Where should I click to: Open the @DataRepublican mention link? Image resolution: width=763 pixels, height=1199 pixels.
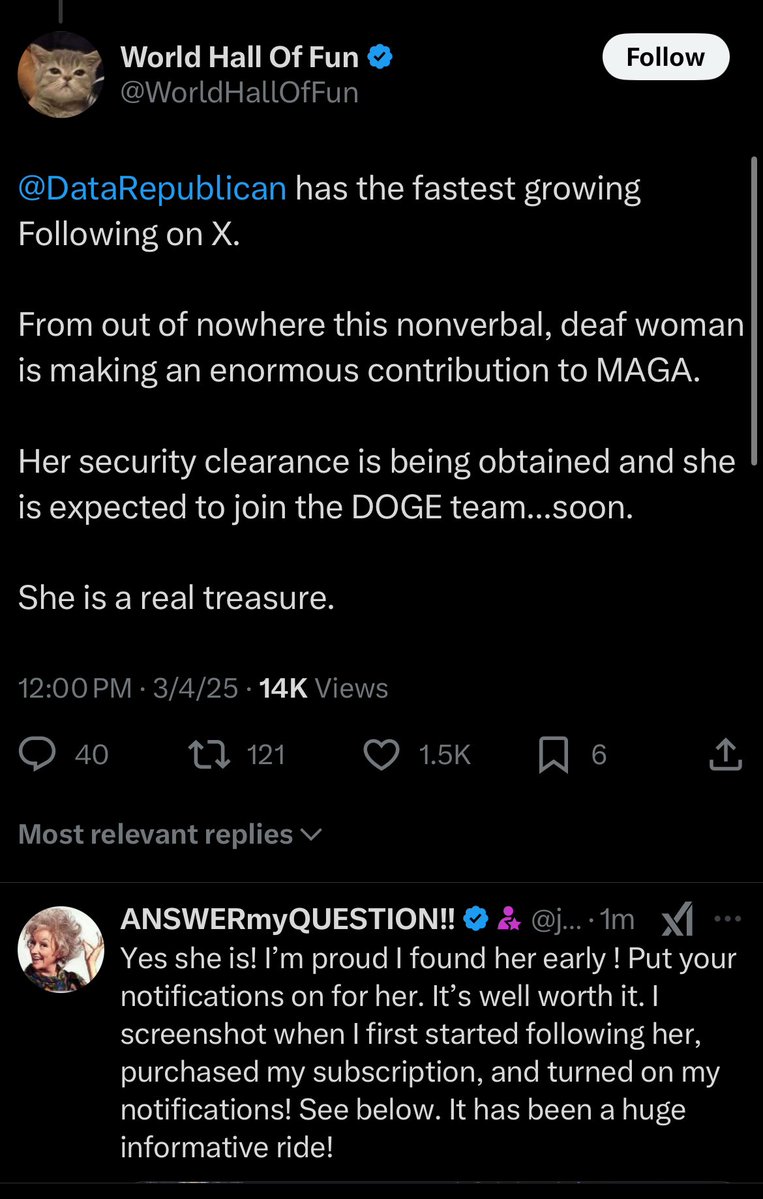tap(152, 189)
